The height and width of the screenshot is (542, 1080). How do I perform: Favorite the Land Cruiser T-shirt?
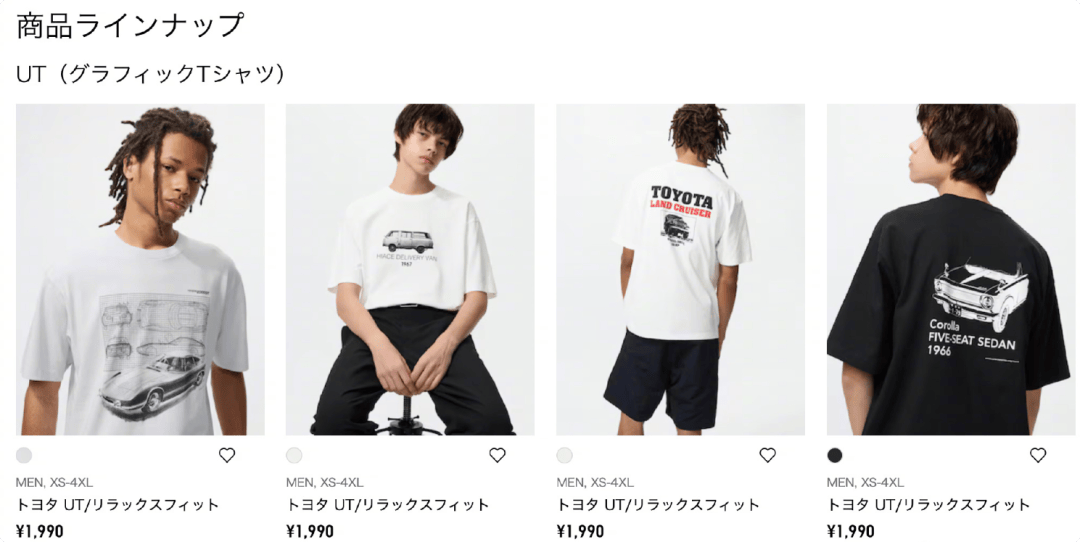767,455
